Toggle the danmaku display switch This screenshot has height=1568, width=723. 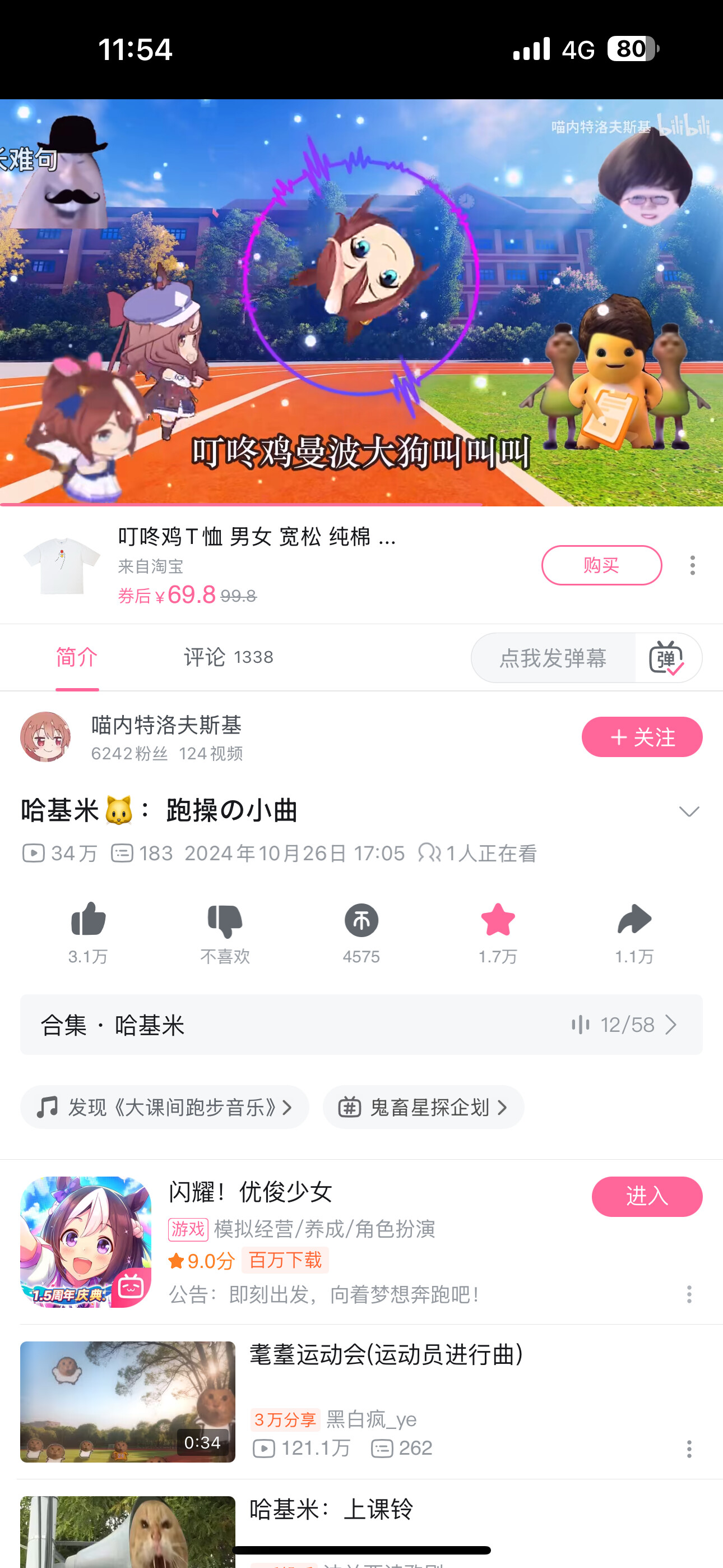coord(667,658)
